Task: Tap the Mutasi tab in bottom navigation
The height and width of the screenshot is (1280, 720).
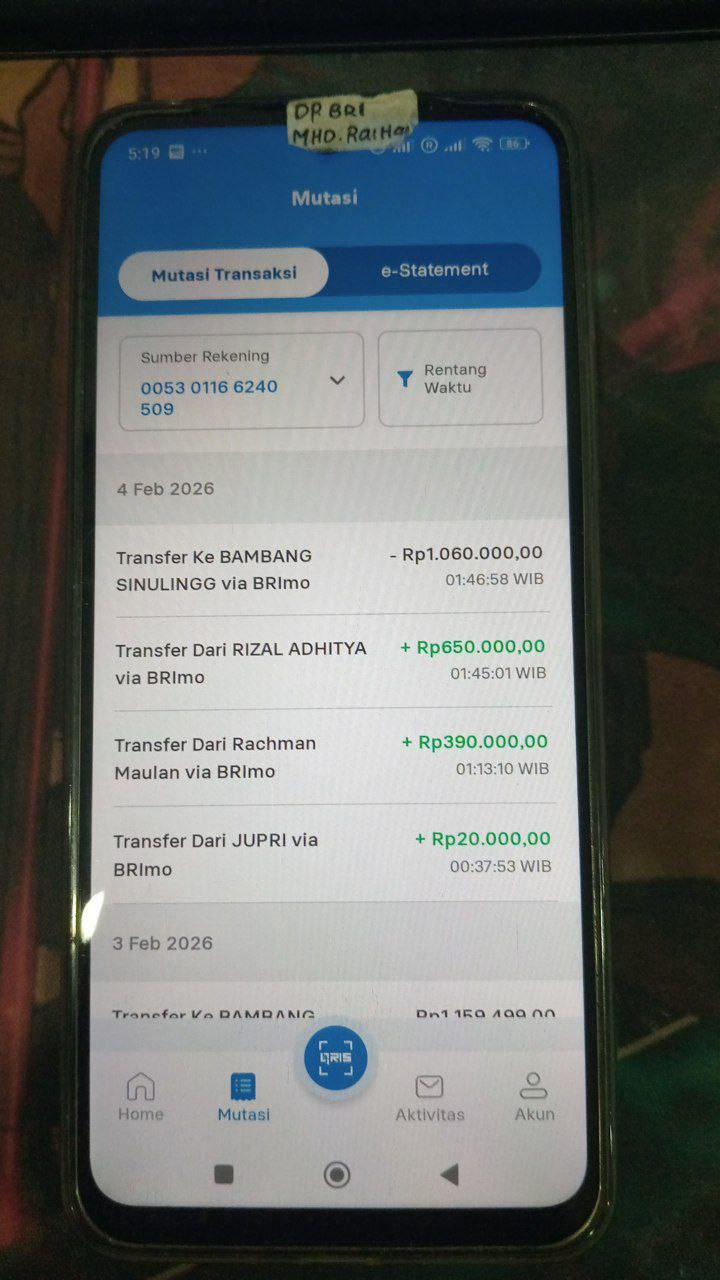Action: coord(243,1098)
